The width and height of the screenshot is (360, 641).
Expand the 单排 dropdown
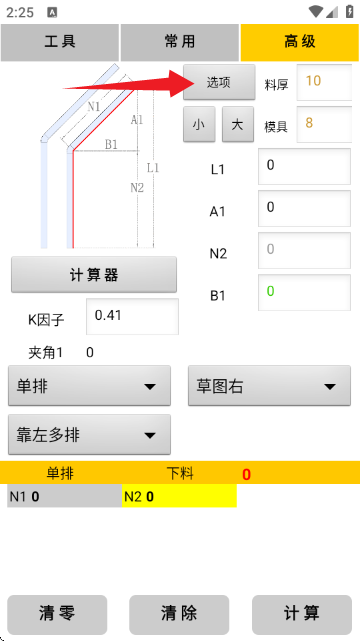[89, 385]
